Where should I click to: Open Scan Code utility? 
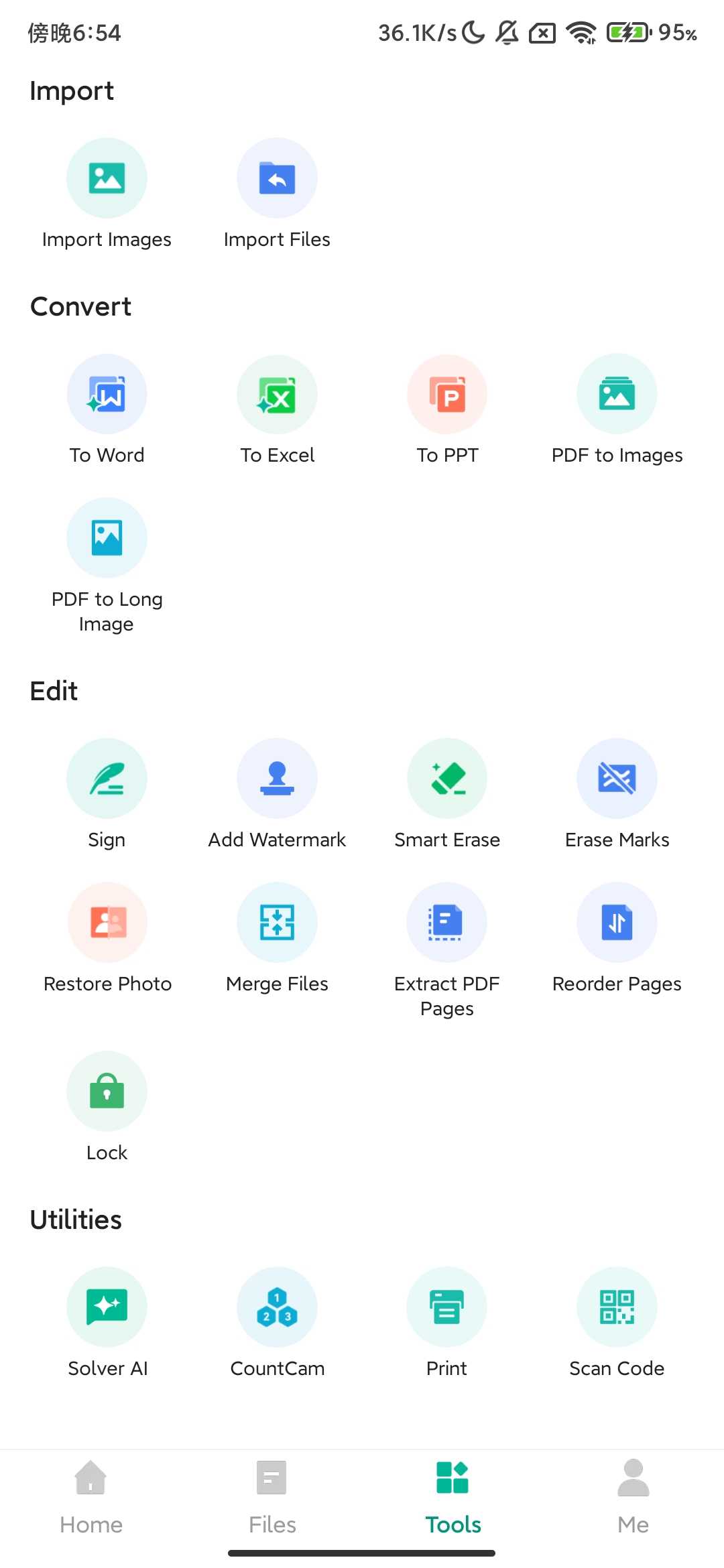[x=617, y=1307]
